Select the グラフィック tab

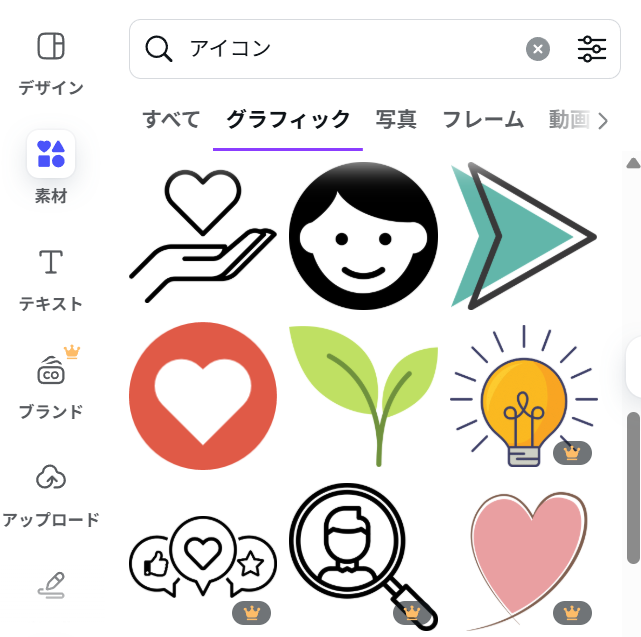click(288, 120)
